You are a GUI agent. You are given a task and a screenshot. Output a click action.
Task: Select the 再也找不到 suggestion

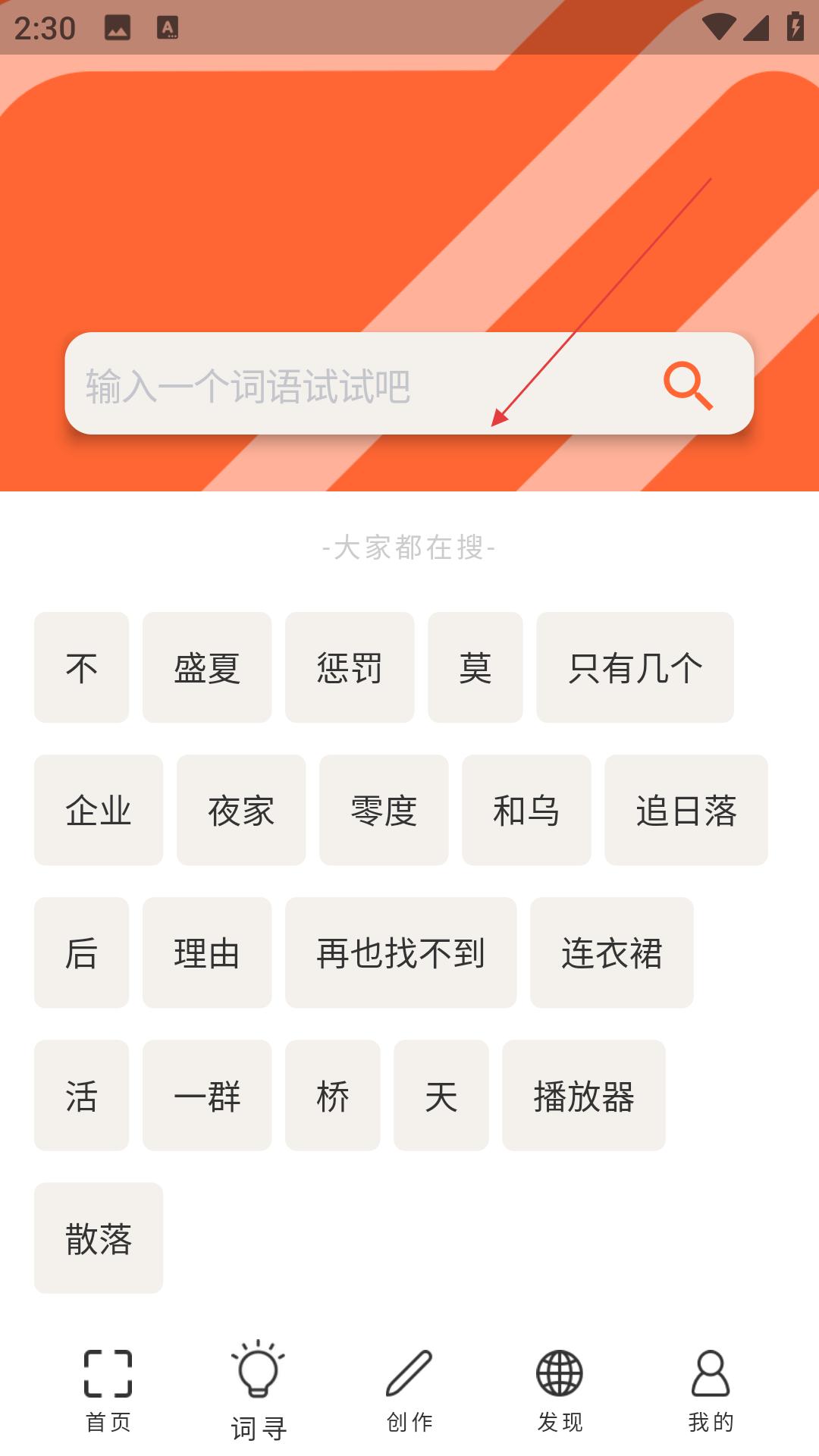[400, 952]
